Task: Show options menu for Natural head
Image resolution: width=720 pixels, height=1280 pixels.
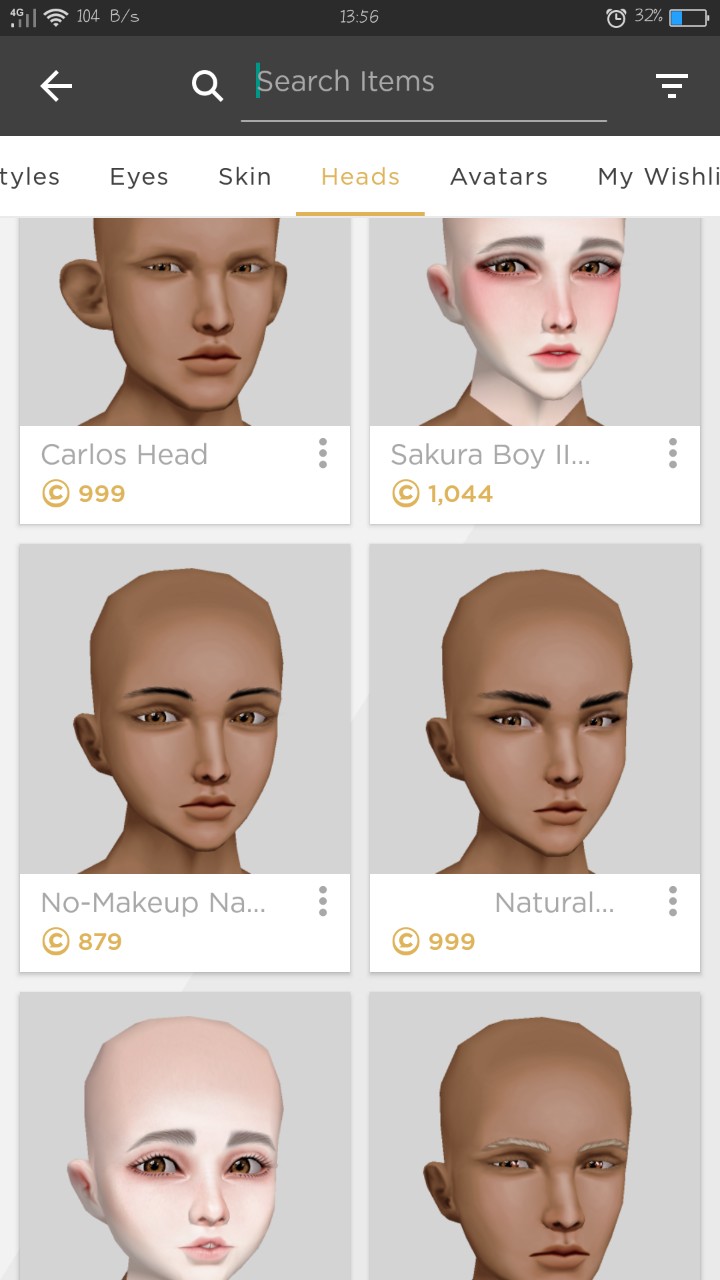Action: (673, 902)
